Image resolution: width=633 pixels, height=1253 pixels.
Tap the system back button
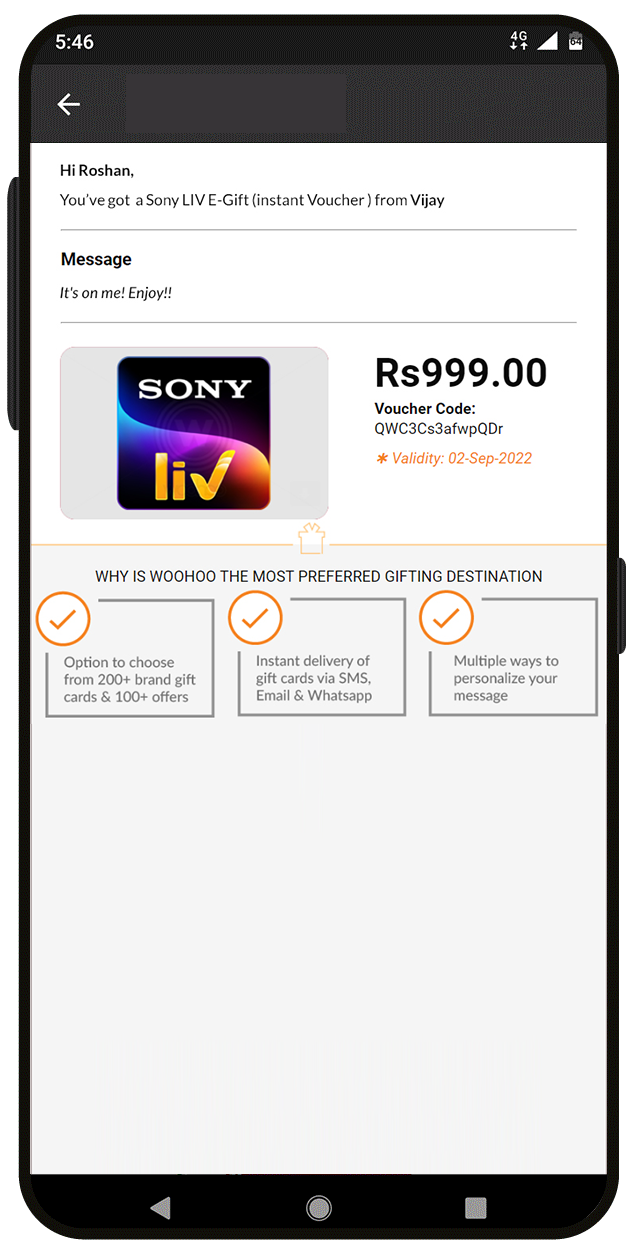(160, 1208)
